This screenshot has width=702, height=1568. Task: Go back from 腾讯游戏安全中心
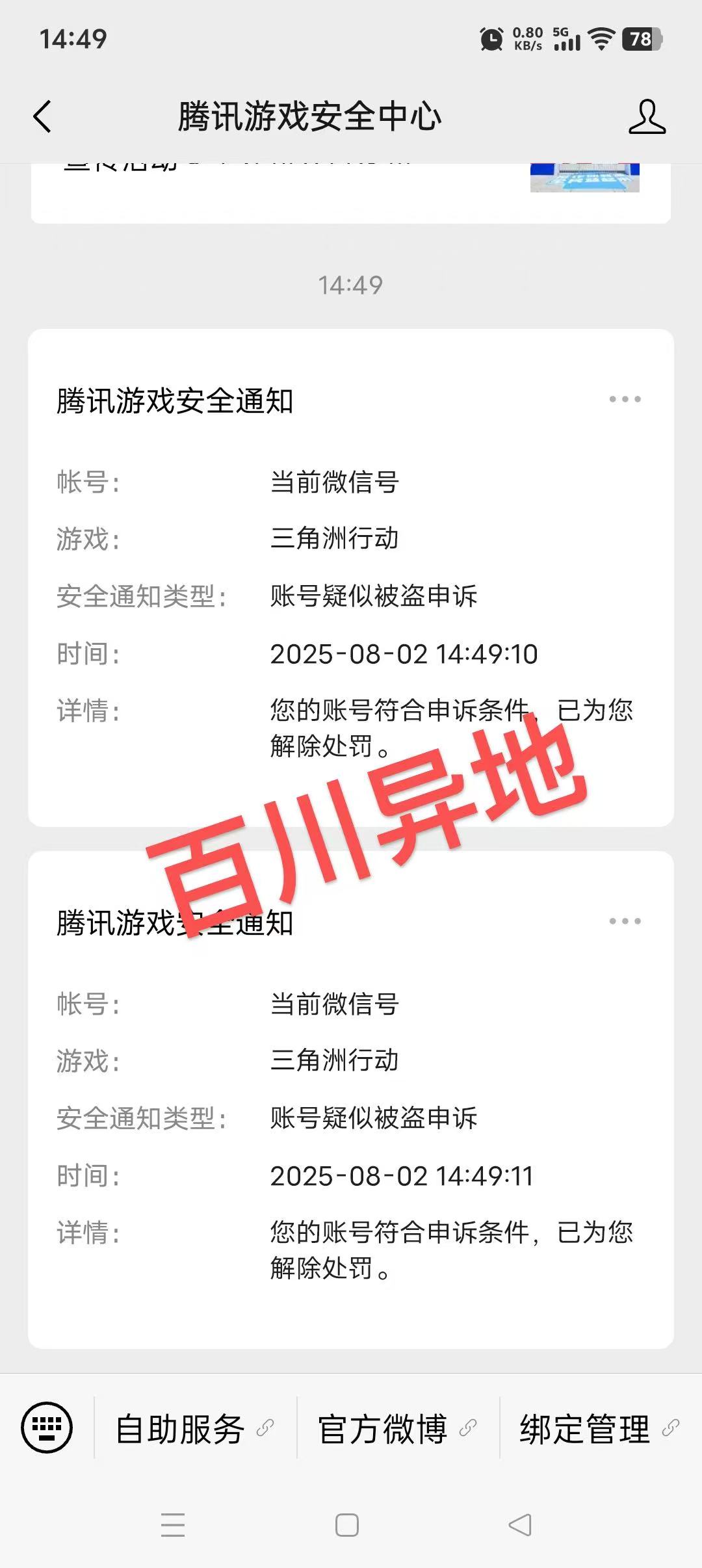coord(42,117)
